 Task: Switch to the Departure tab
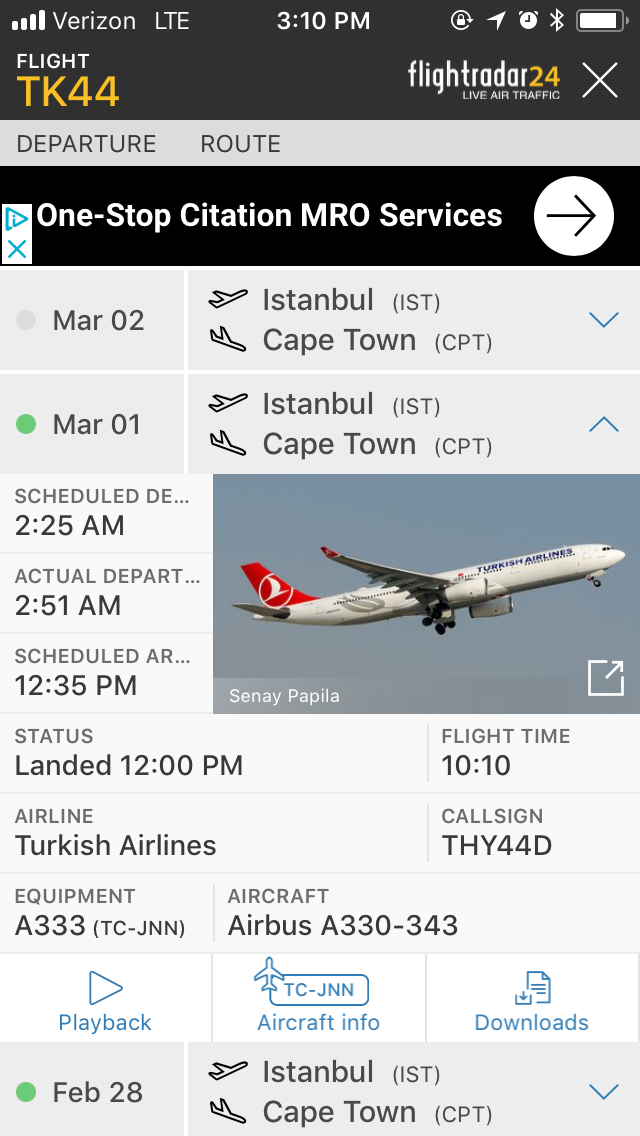(86, 144)
